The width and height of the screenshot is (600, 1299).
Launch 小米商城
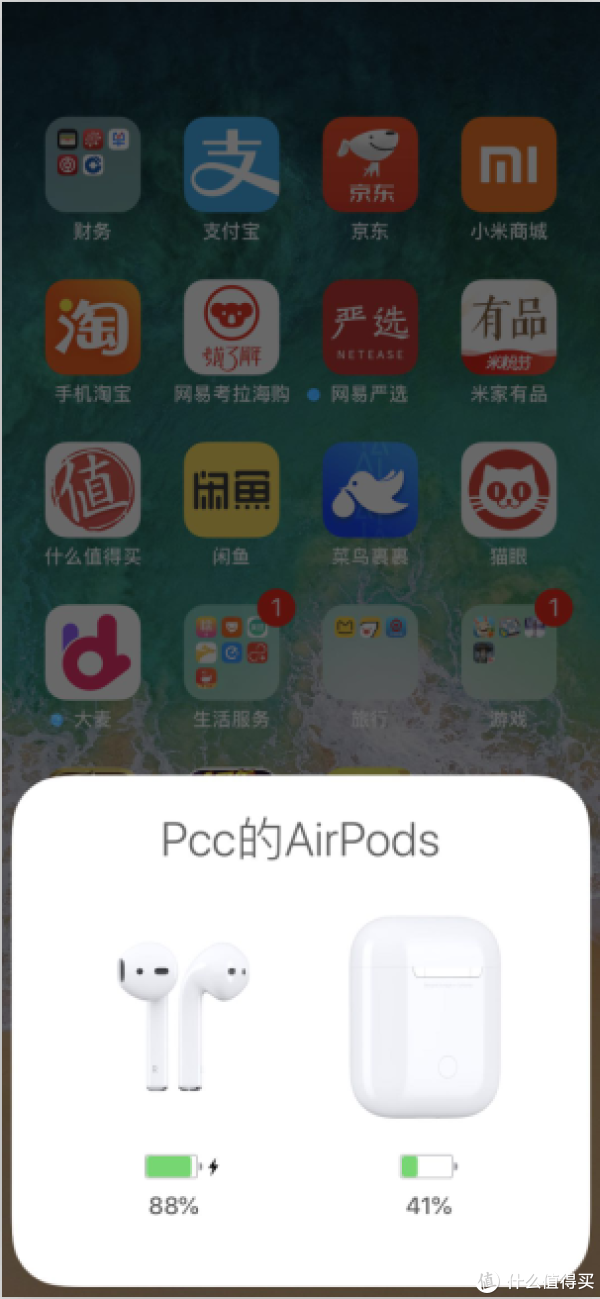pos(509,165)
